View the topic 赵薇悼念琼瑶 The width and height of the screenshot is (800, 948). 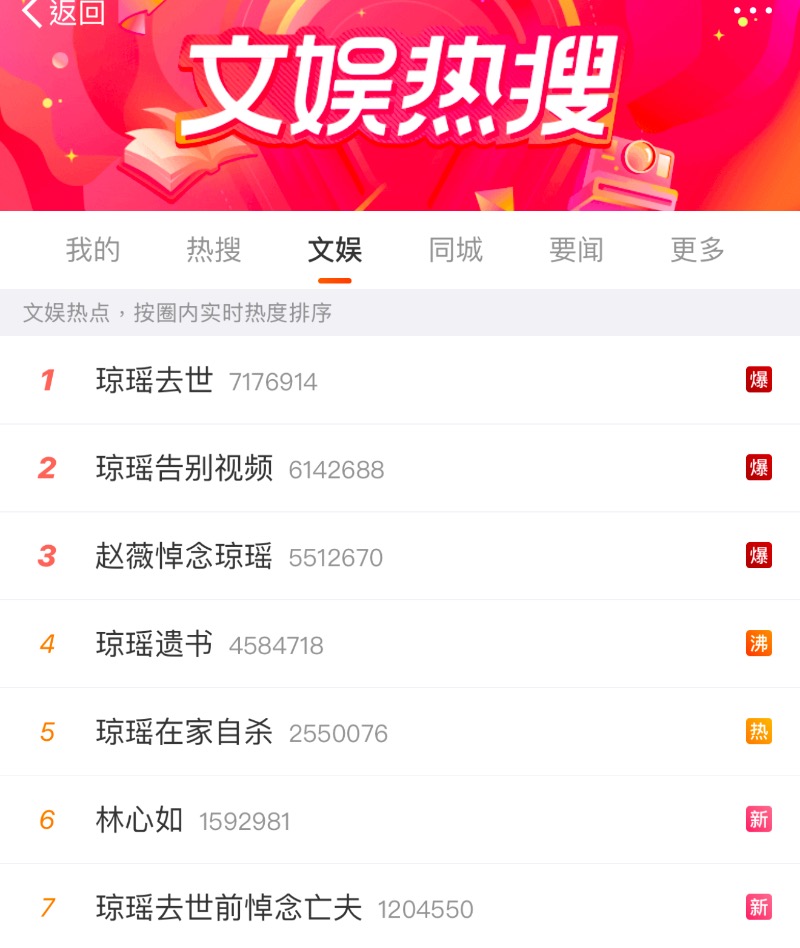click(185, 556)
